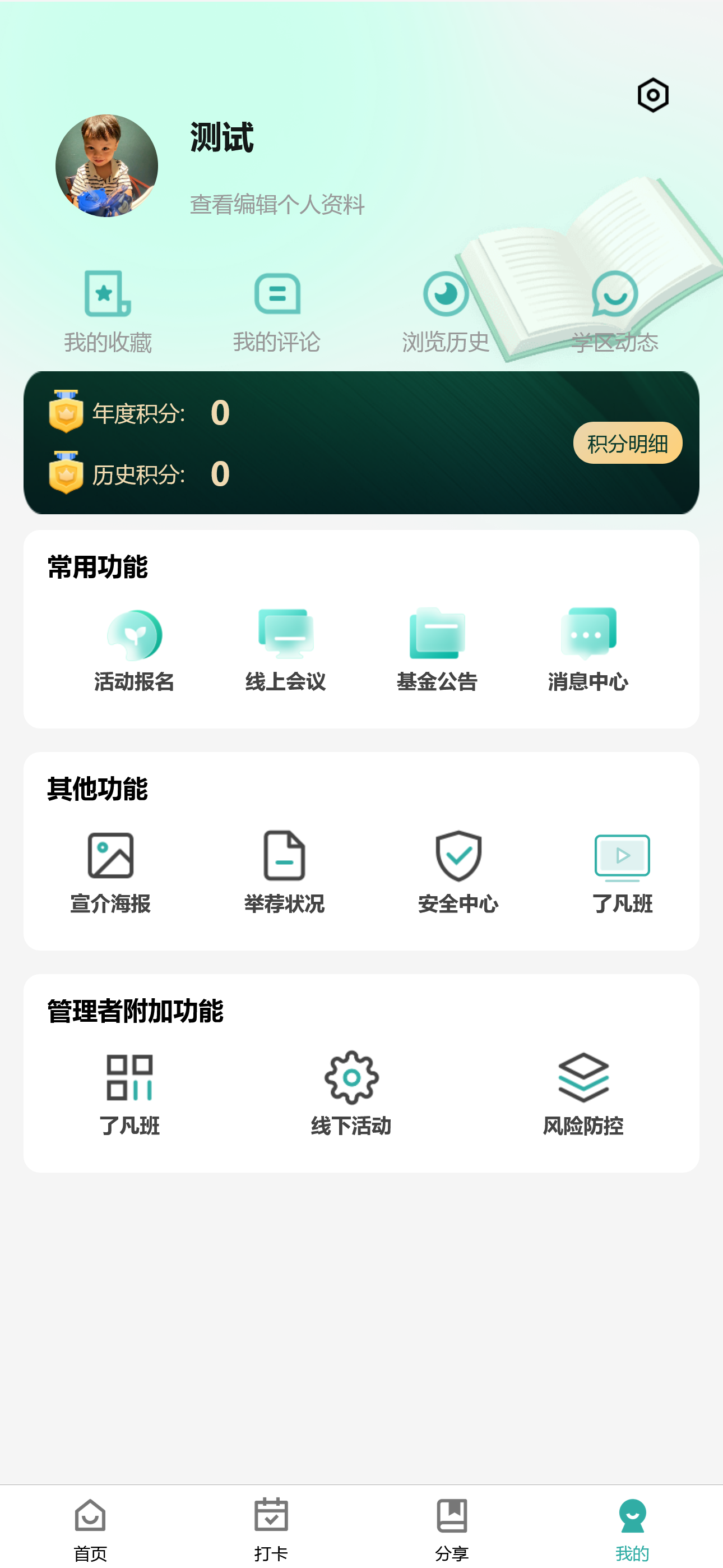View 我的评论 comments

277,312
